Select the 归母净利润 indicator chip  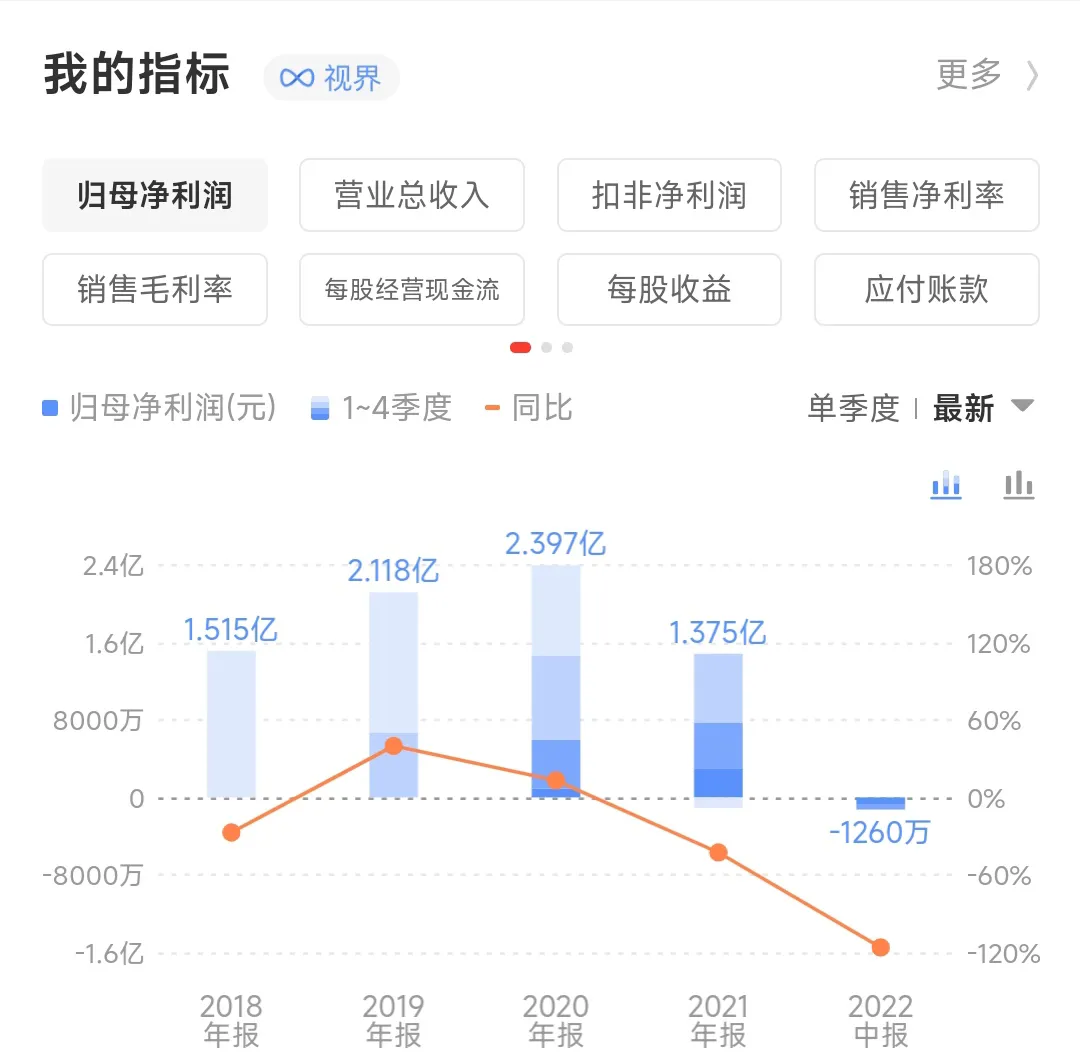155,195
